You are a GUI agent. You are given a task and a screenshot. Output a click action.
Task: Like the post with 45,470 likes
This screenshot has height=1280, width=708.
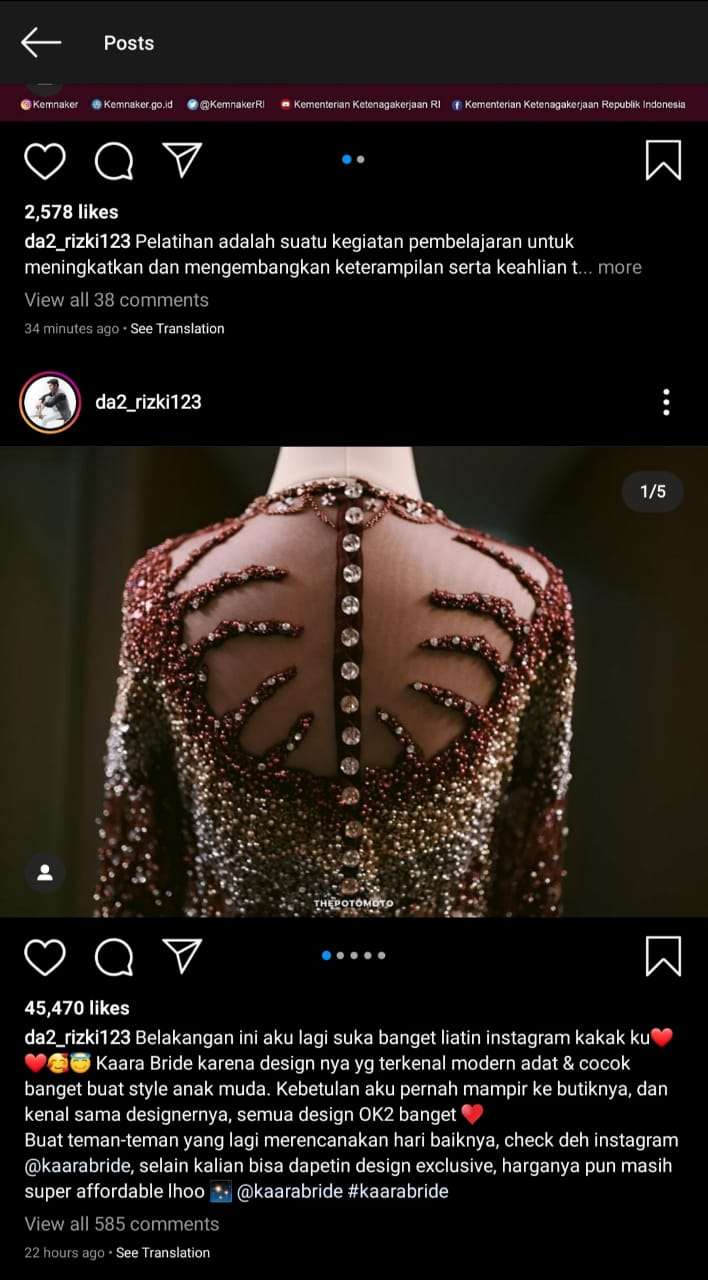tap(45, 956)
